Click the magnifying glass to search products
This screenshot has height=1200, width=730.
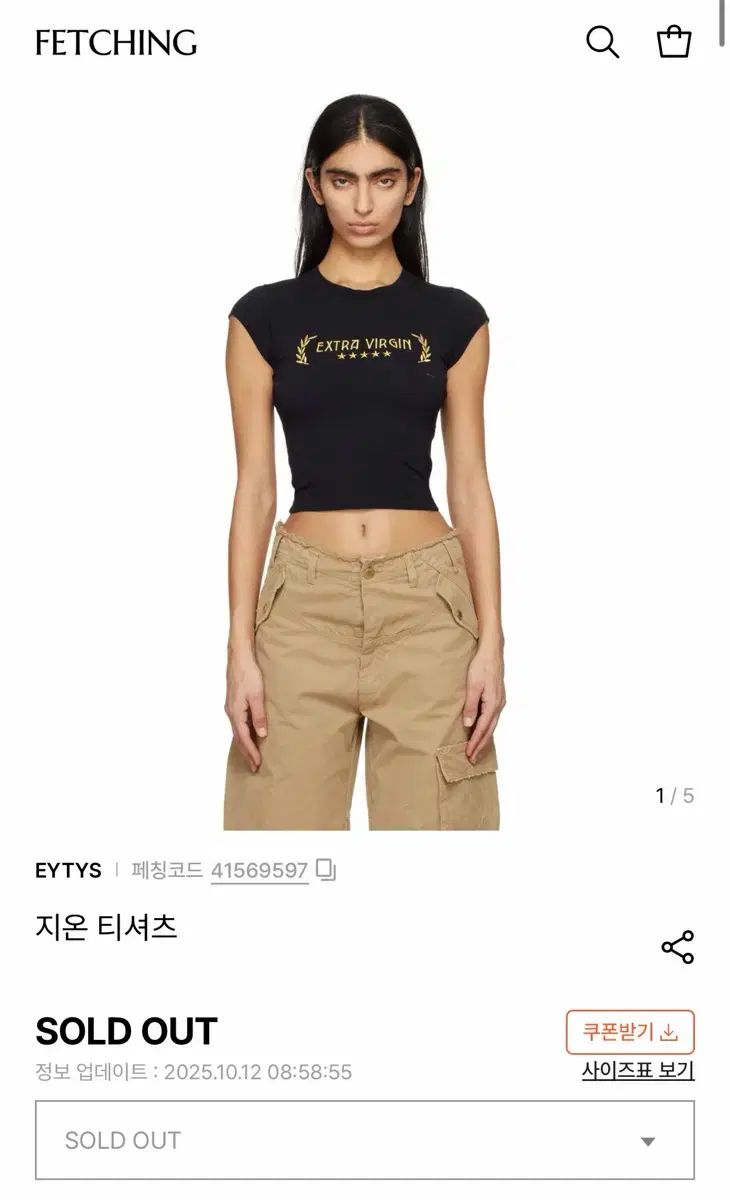pos(601,44)
